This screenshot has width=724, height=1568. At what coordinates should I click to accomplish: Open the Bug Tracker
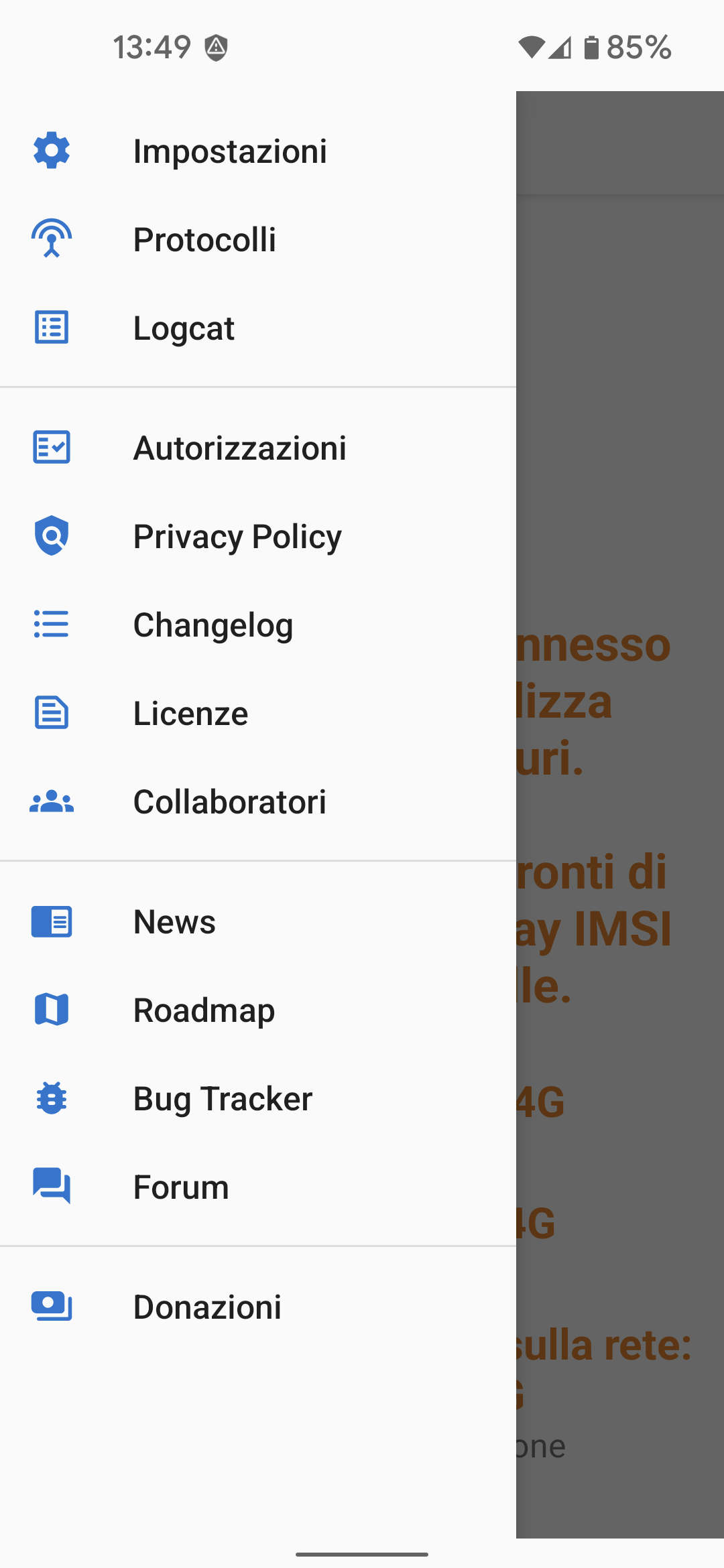(258, 1098)
